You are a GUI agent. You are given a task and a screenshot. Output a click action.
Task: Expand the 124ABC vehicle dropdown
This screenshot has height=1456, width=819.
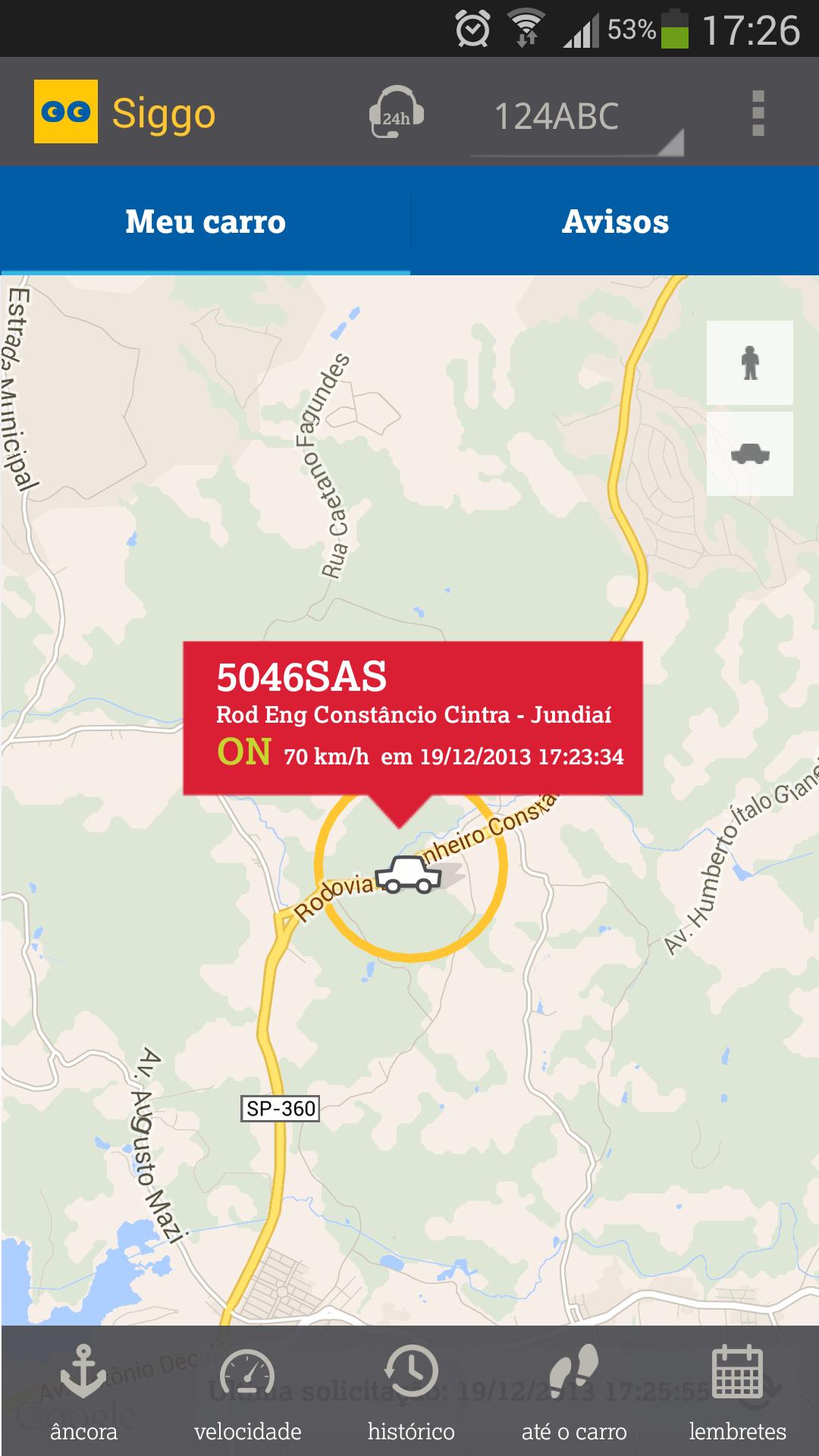pyautogui.click(x=576, y=118)
